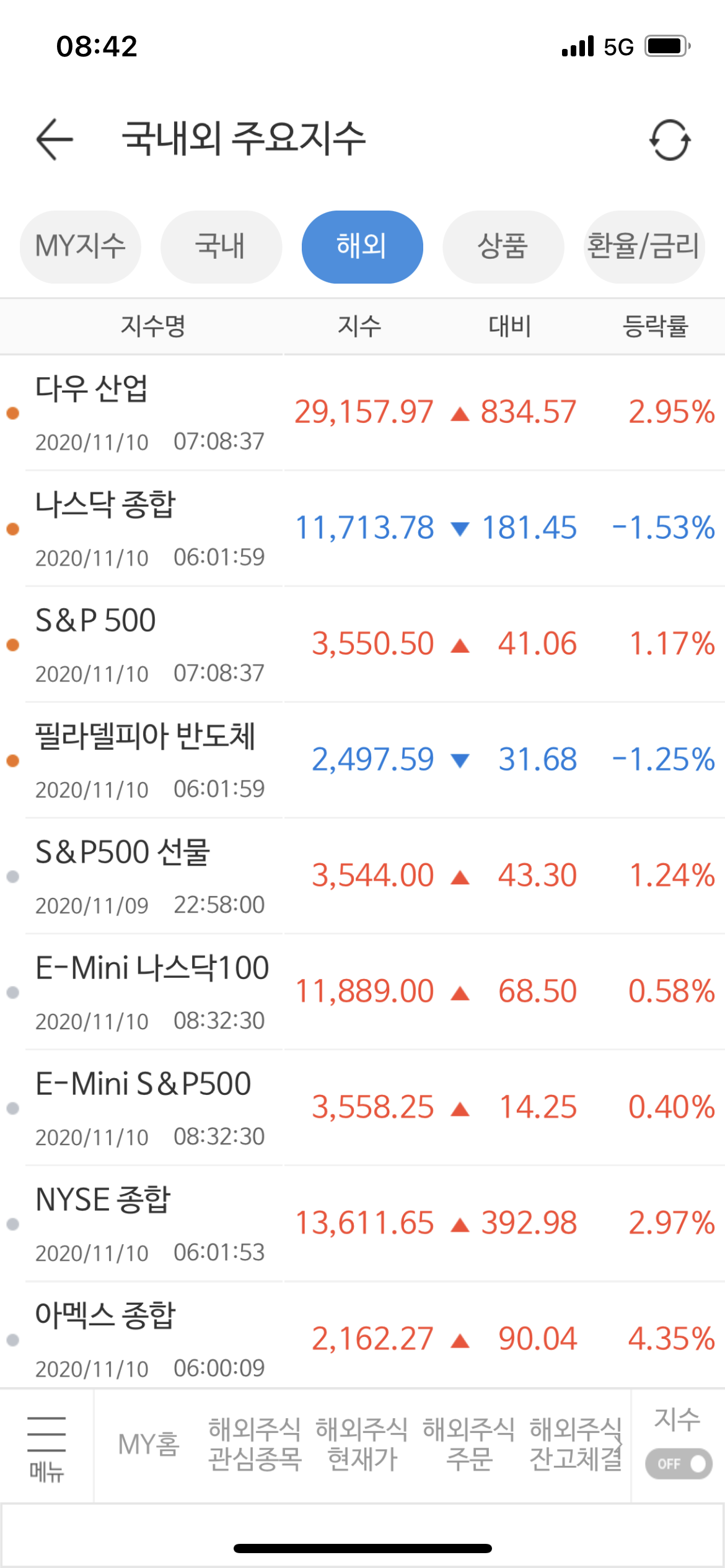Image resolution: width=725 pixels, height=1568 pixels.
Task: Open 필라델피아 반도체 index row
Action: [362, 760]
